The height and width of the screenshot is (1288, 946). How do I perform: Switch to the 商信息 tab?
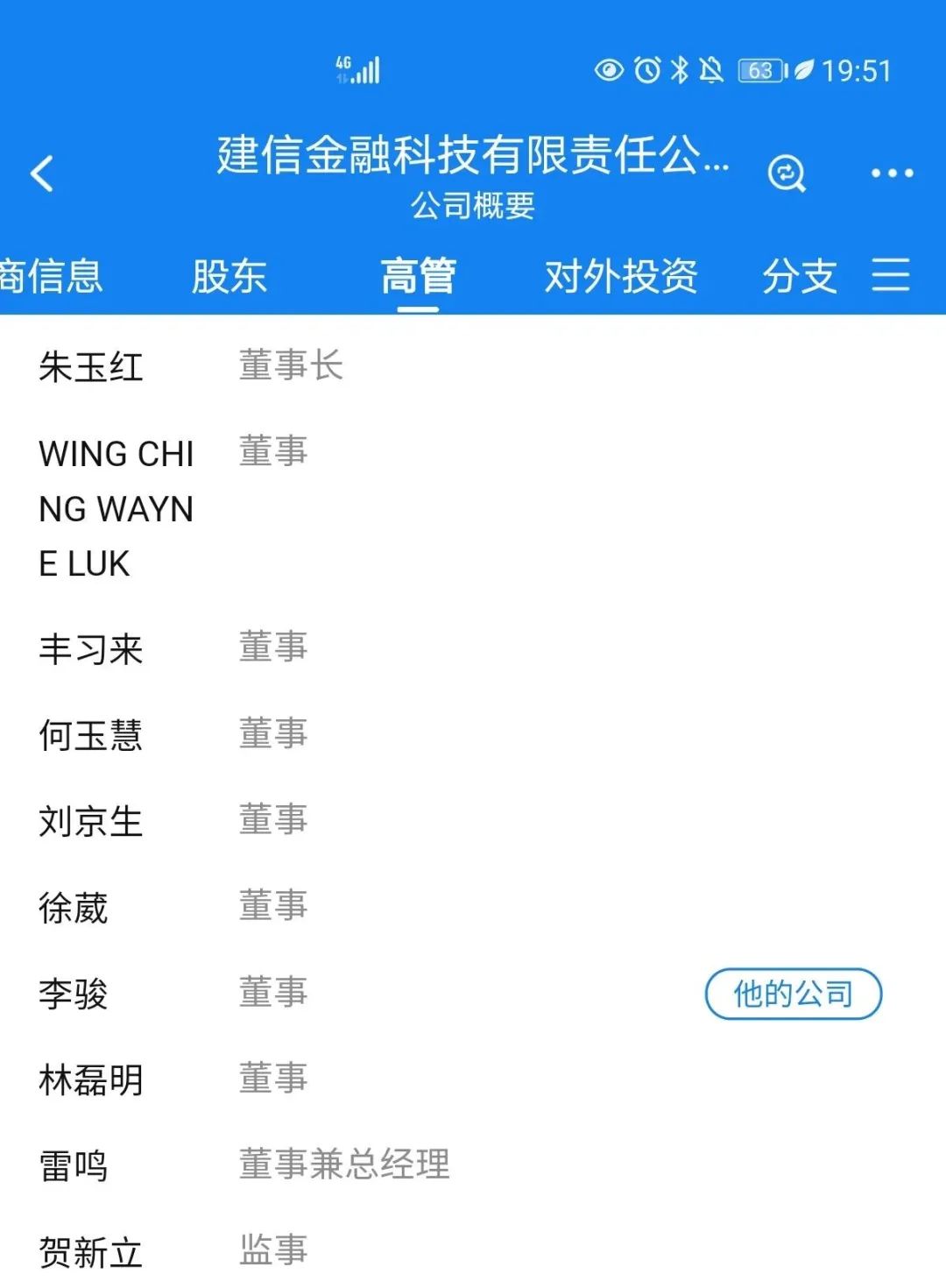coord(51,277)
